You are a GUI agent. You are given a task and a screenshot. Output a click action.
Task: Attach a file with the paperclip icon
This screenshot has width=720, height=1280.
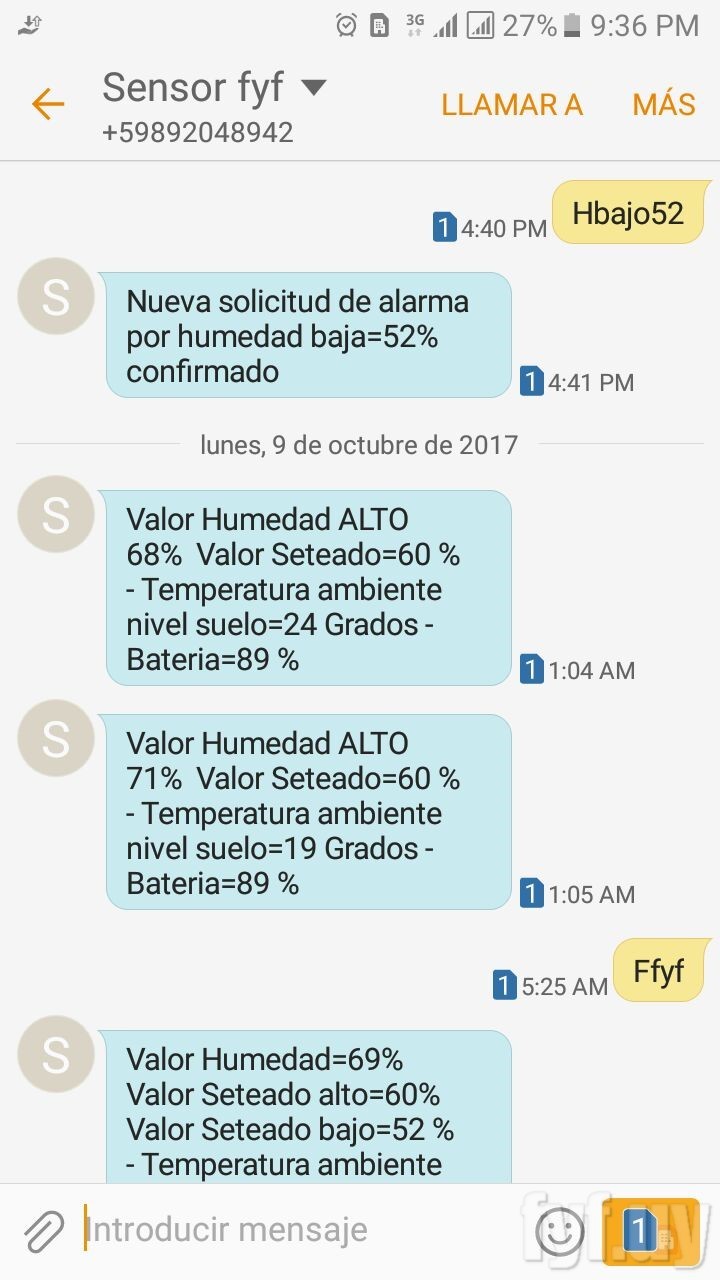click(x=44, y=1230)
